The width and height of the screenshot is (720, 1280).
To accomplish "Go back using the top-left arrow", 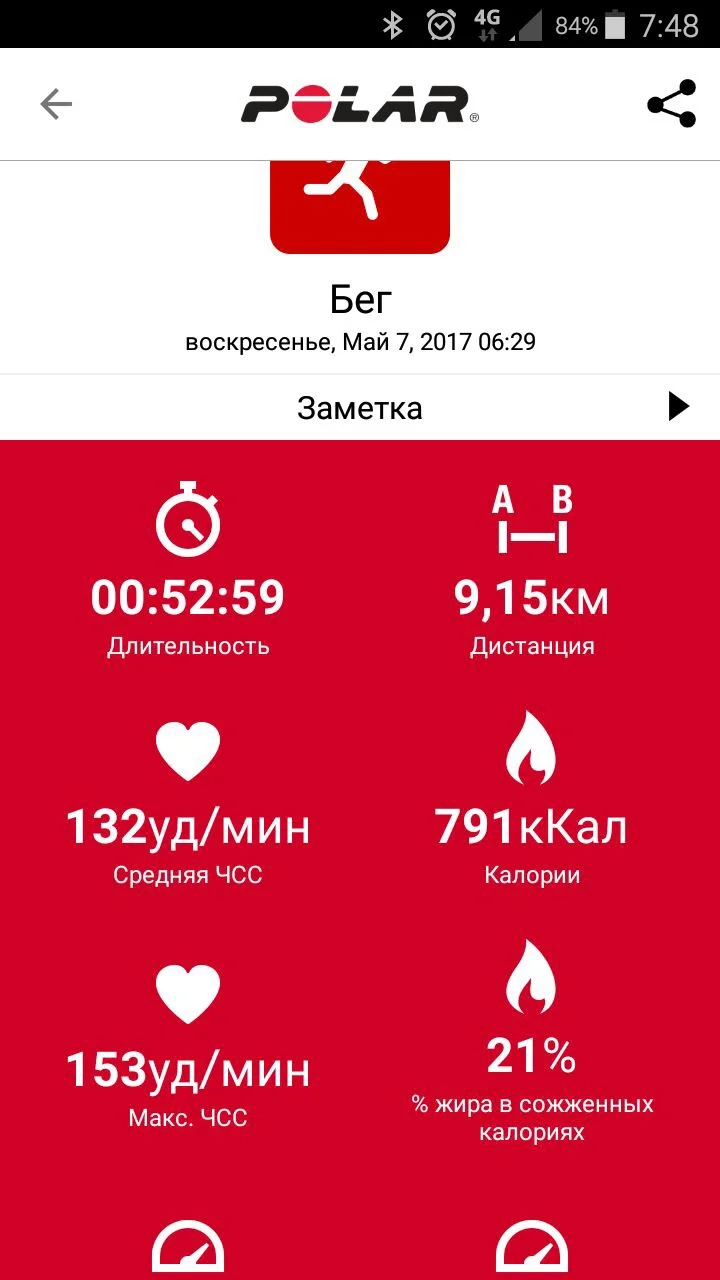I will click(x=56, y=104).
